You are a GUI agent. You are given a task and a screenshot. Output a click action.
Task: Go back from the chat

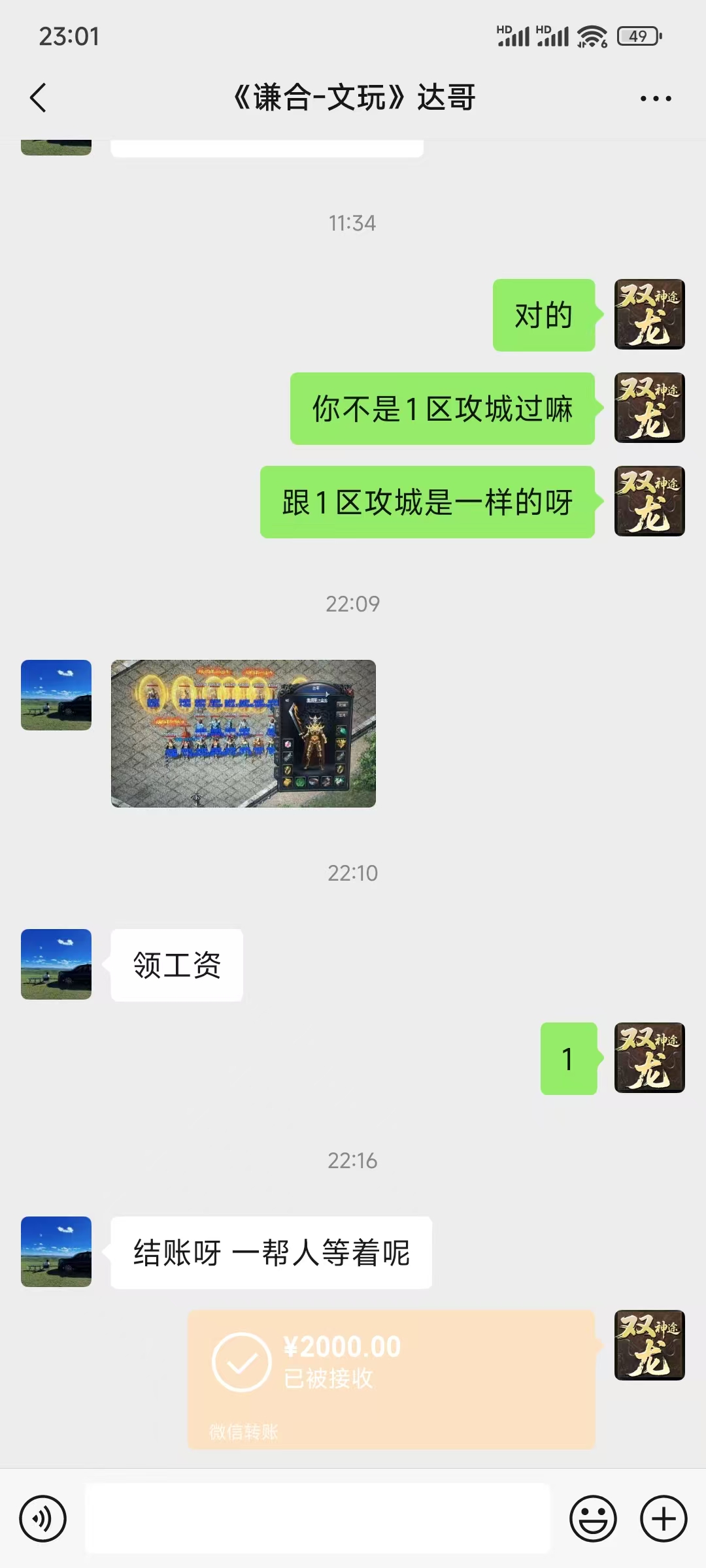[39, 98]
